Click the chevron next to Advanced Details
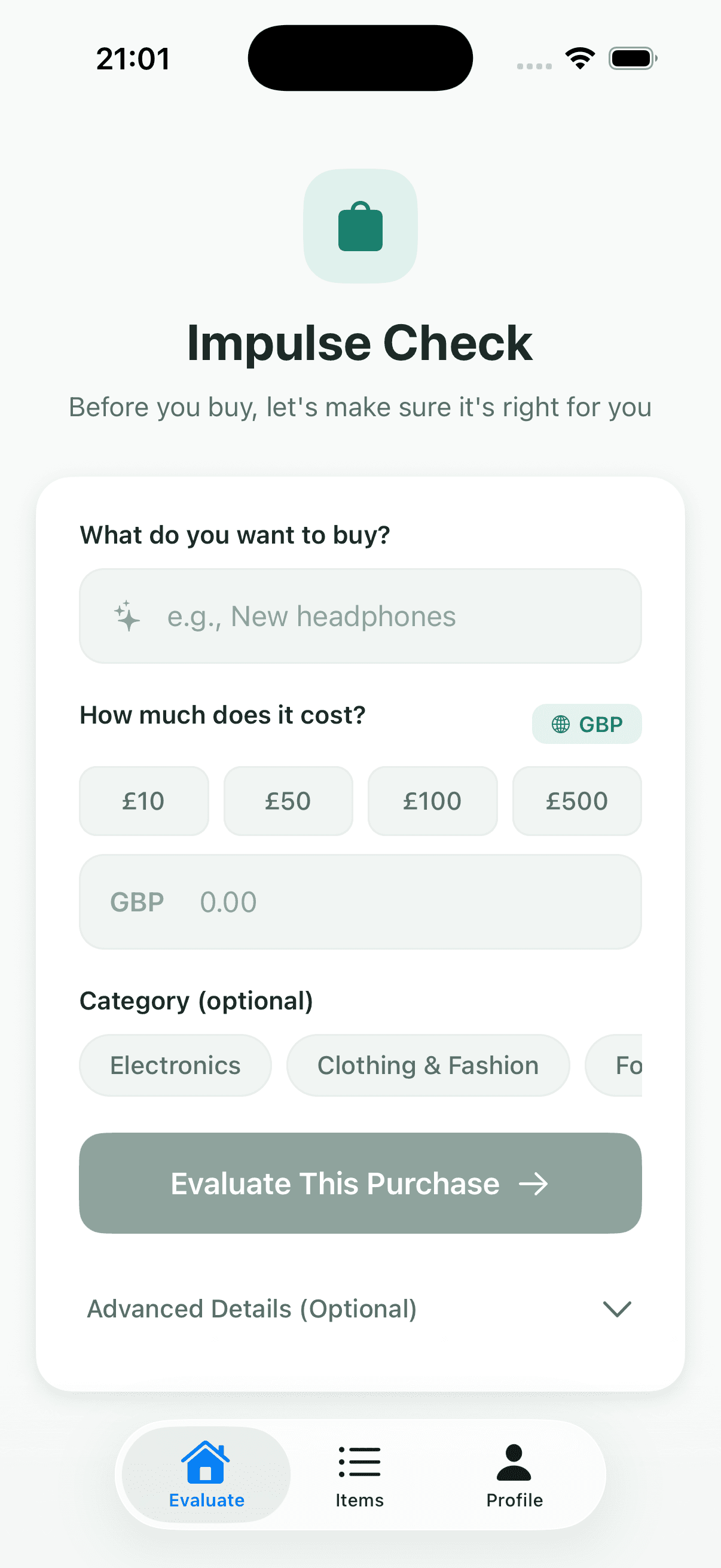This screenshot has width=721, height=1568. (x=616, y=1309)
